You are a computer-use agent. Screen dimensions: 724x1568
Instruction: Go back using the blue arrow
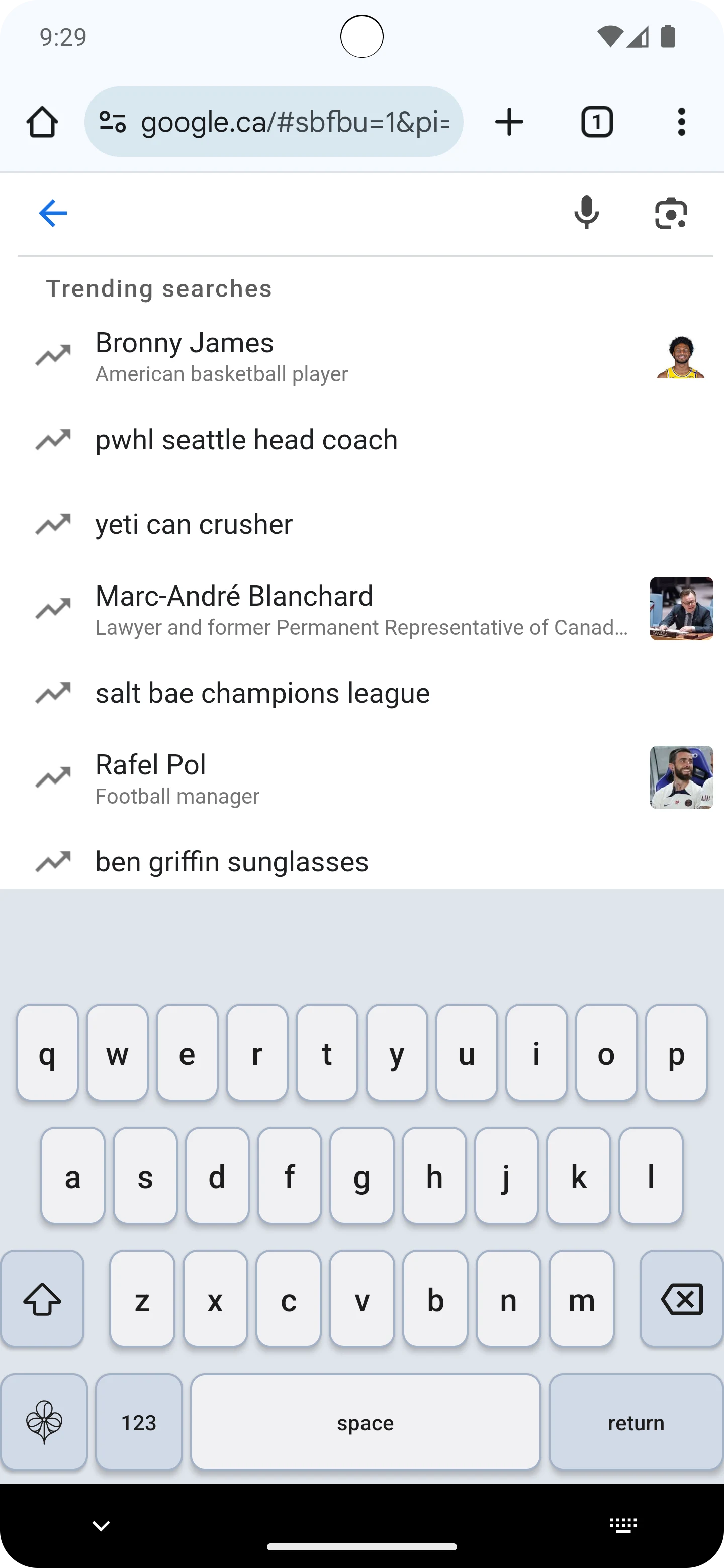tap(53, 213)
